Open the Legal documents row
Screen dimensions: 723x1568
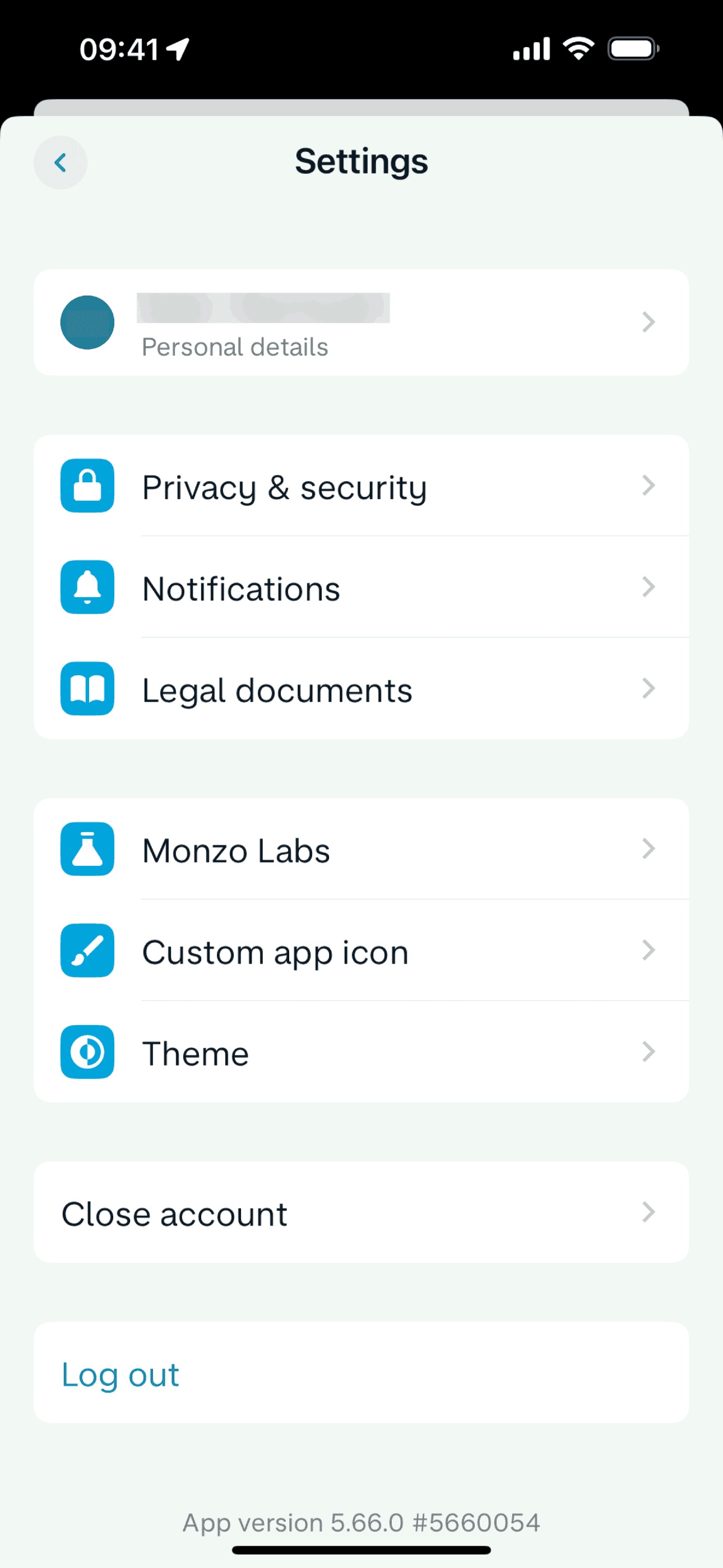tap(361, 689)
